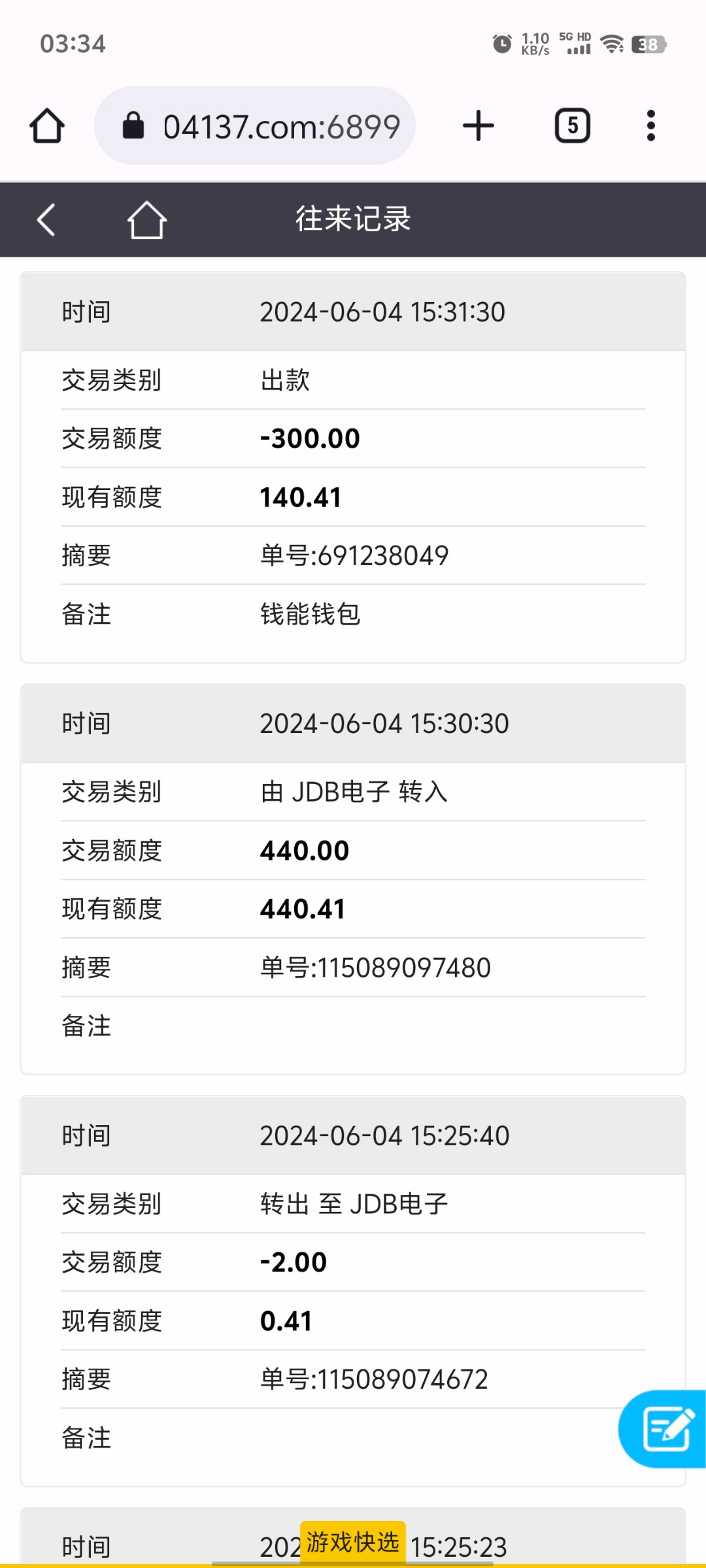Tap the blue floating edit button
Screen dimensions: 706x1568
click(665, 1428)
